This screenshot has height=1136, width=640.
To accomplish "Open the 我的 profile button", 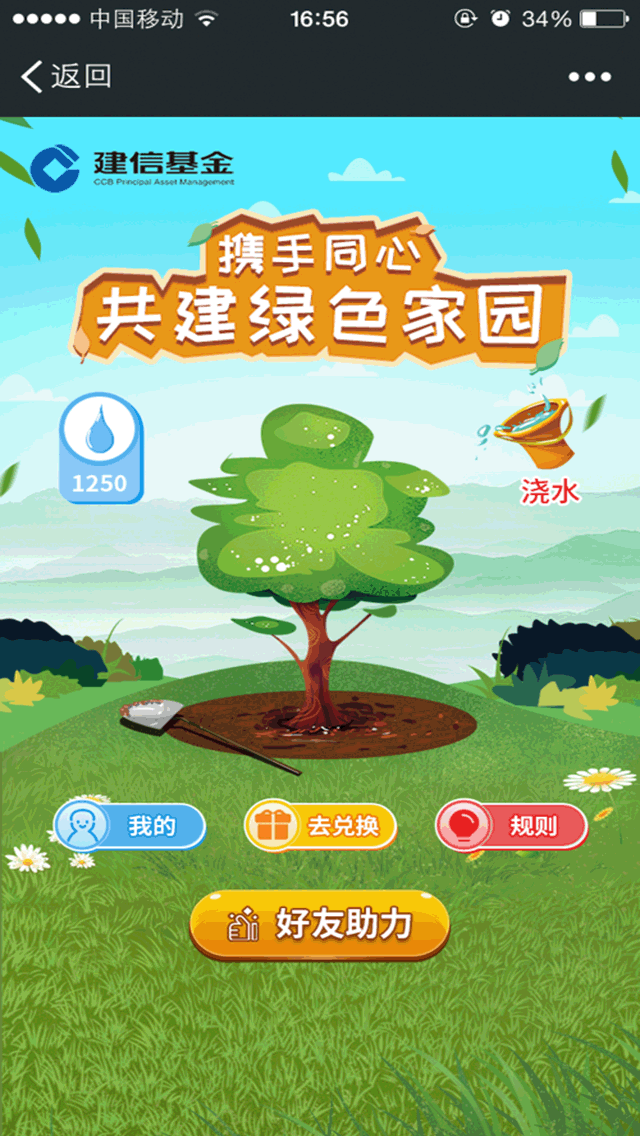I will click(129, 826).
